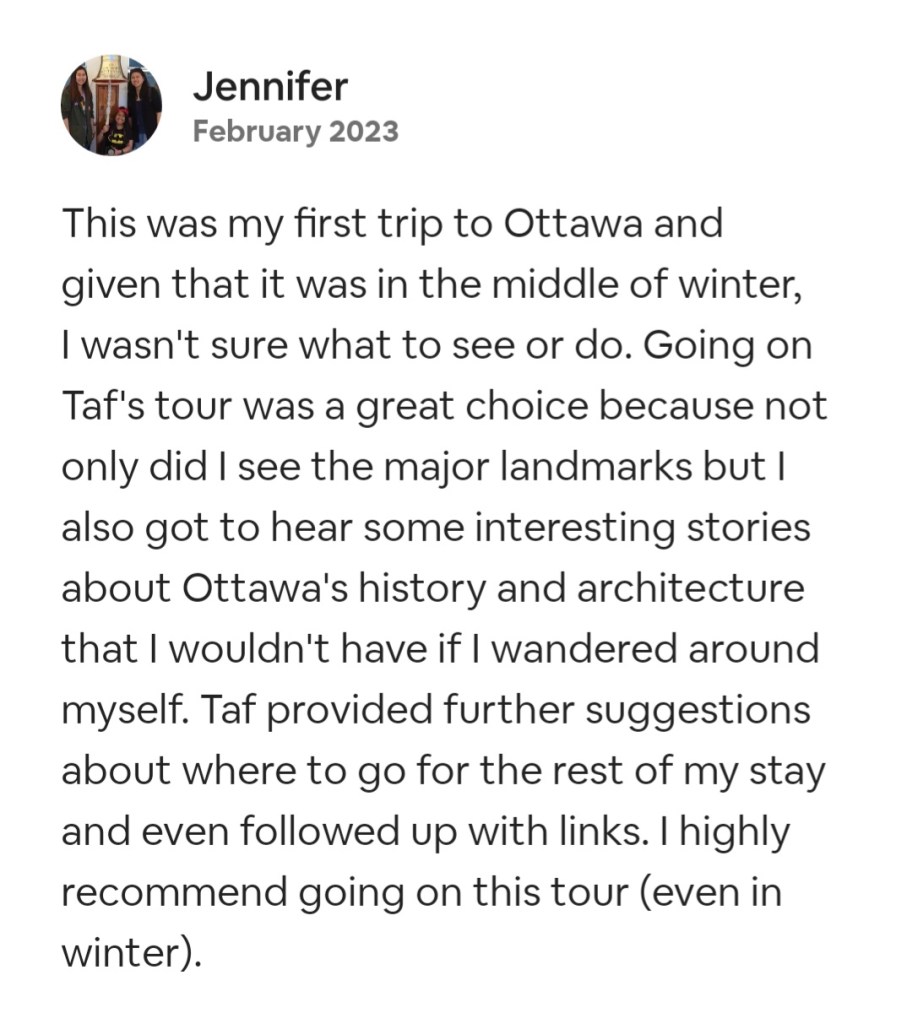The height and width of the screenshot is (1024, 907).
Task: Open Jennifer's profile photo
Action: tap(111, 105)
